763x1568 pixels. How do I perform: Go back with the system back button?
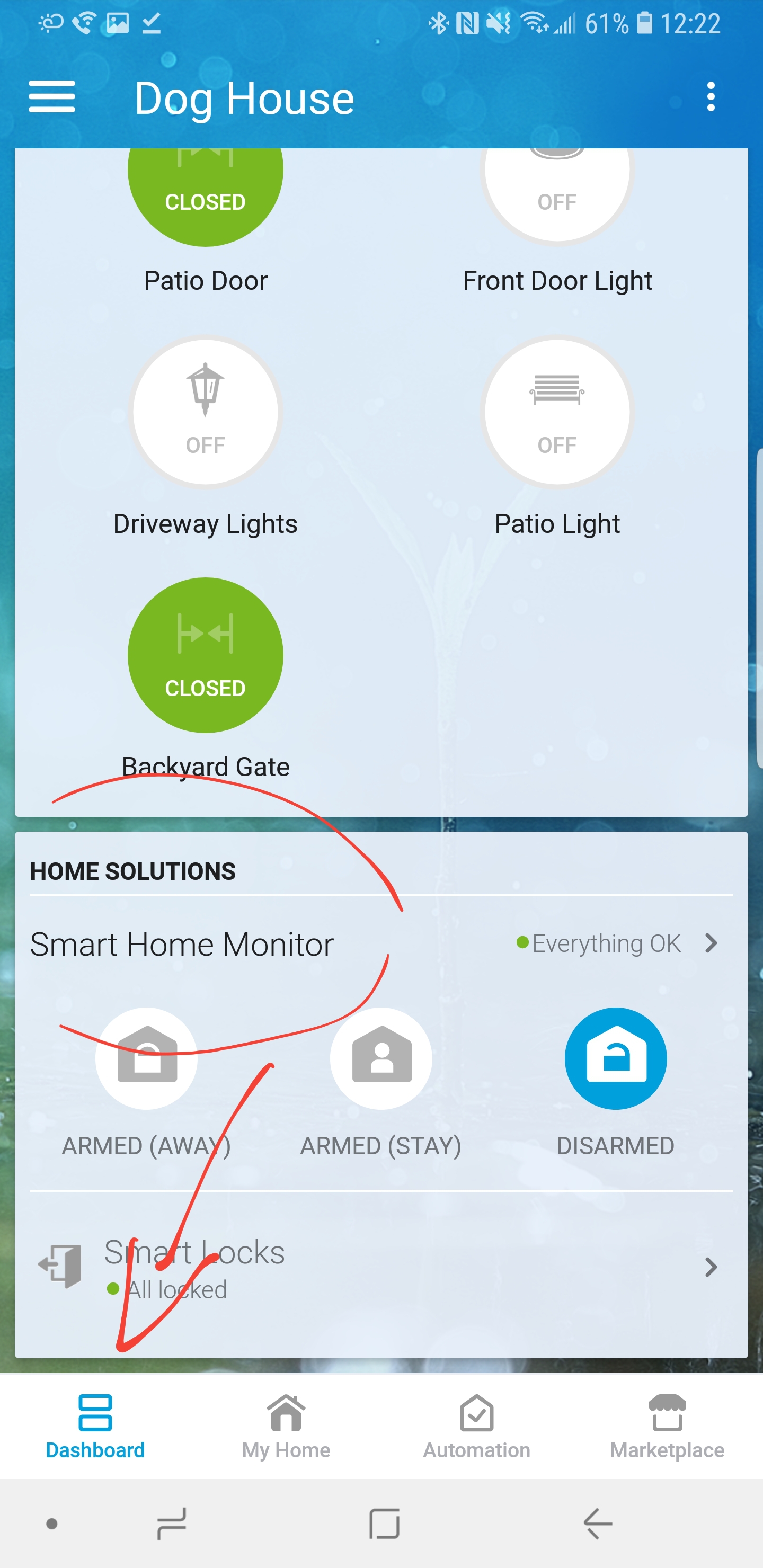tap(597, 1524)
